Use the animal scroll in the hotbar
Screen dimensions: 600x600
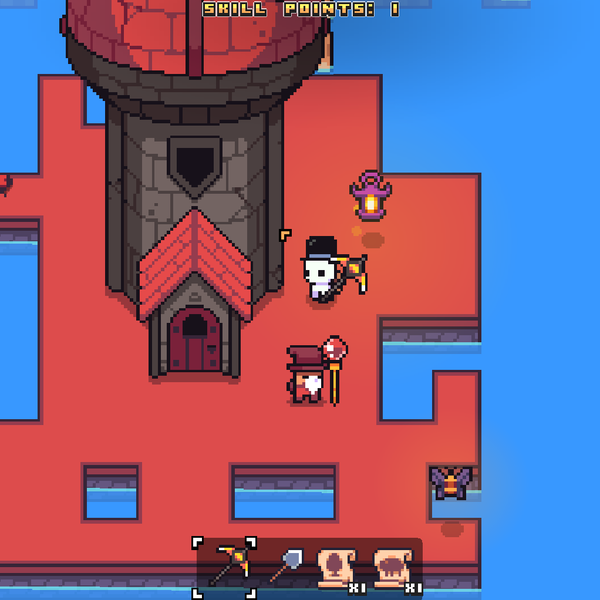point(392,567)
